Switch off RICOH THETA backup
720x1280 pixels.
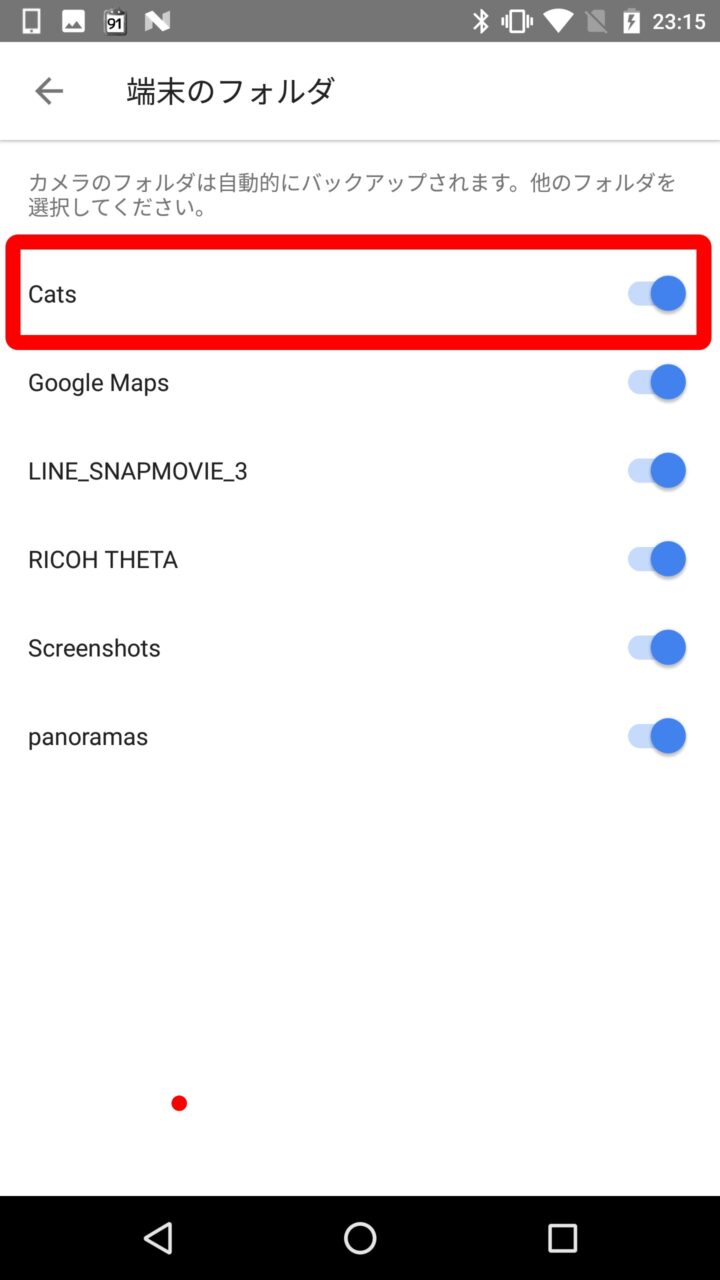coord(656,559)
